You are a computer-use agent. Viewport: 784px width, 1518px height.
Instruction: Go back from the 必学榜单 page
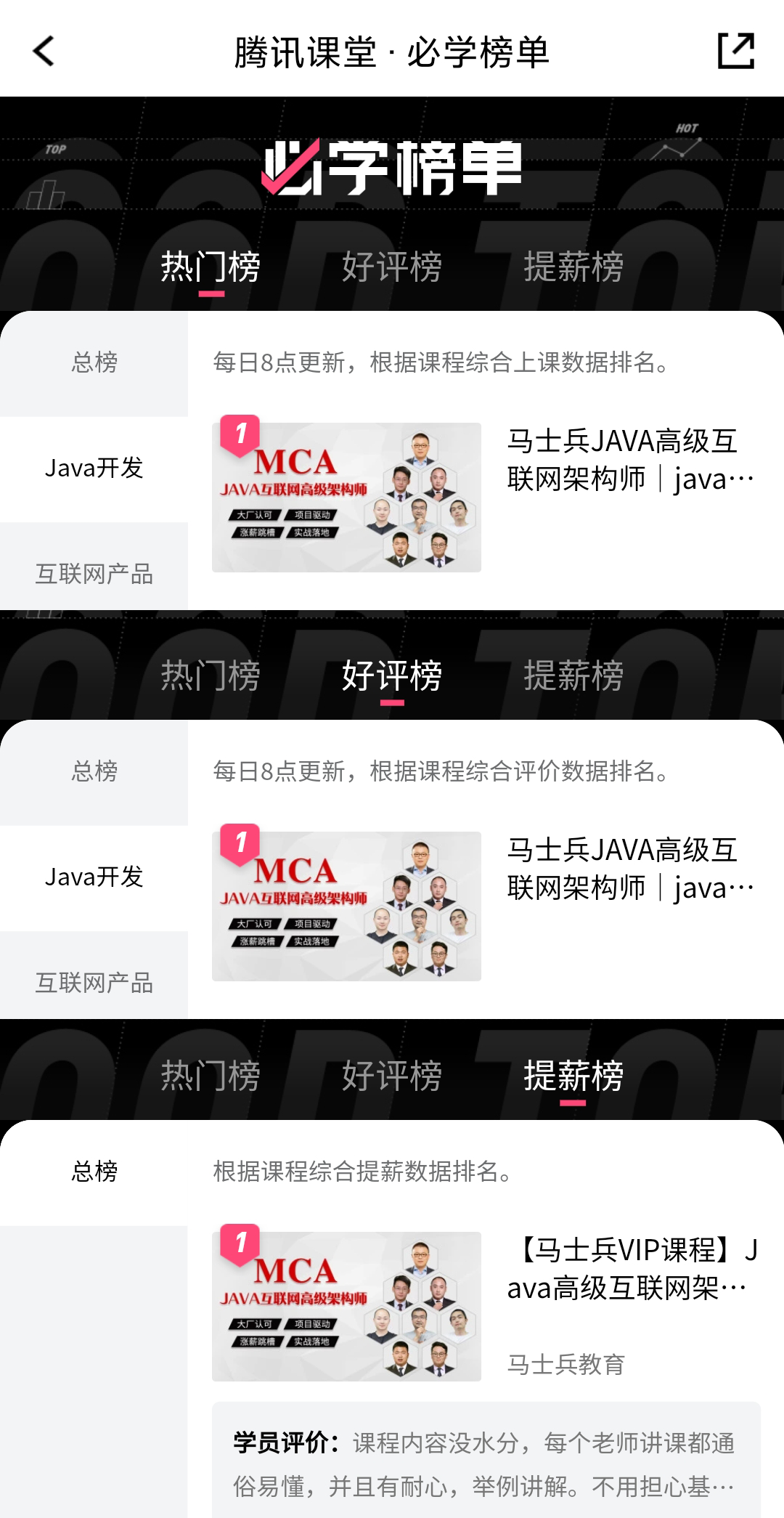pyautogui.click(x=44, y=52)
